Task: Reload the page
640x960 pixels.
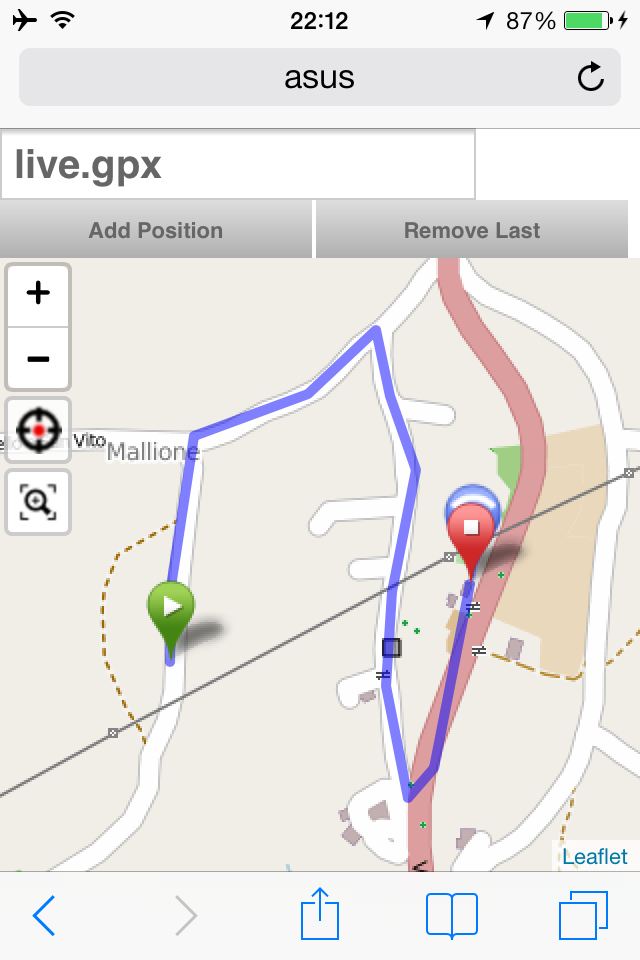Action: pos(591,77)
